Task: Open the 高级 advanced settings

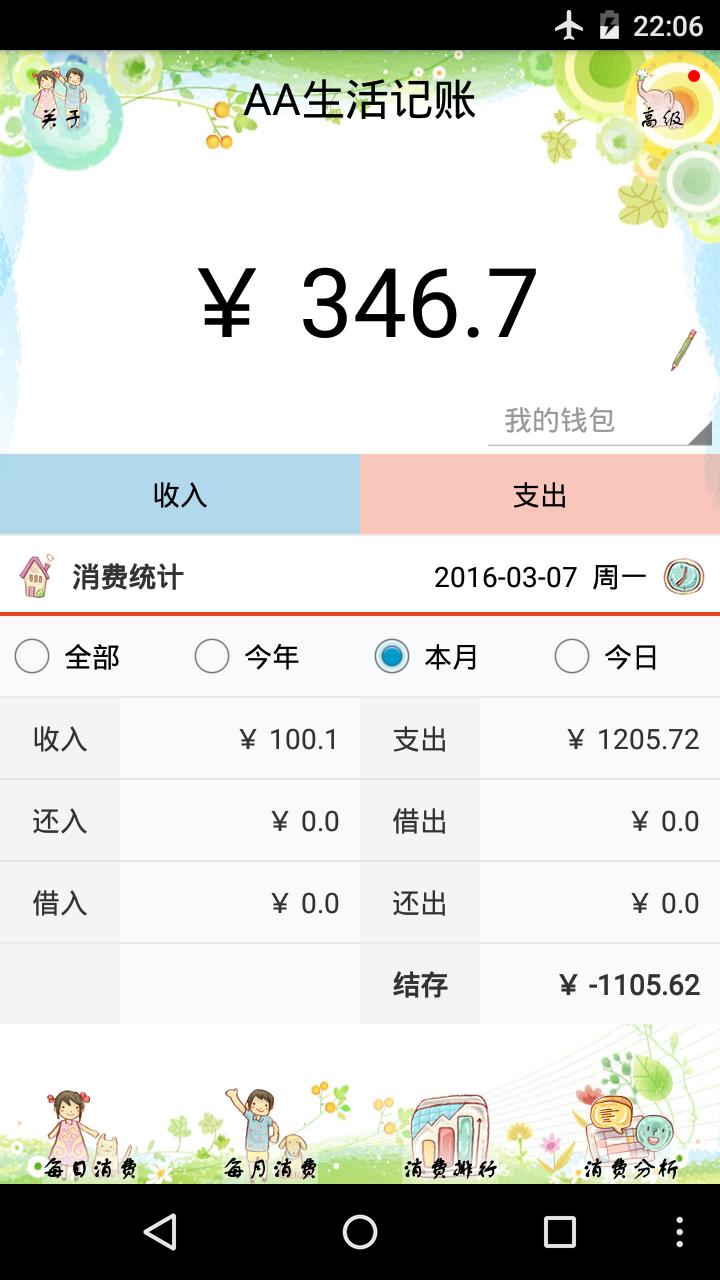Action: tap(663, 98)
